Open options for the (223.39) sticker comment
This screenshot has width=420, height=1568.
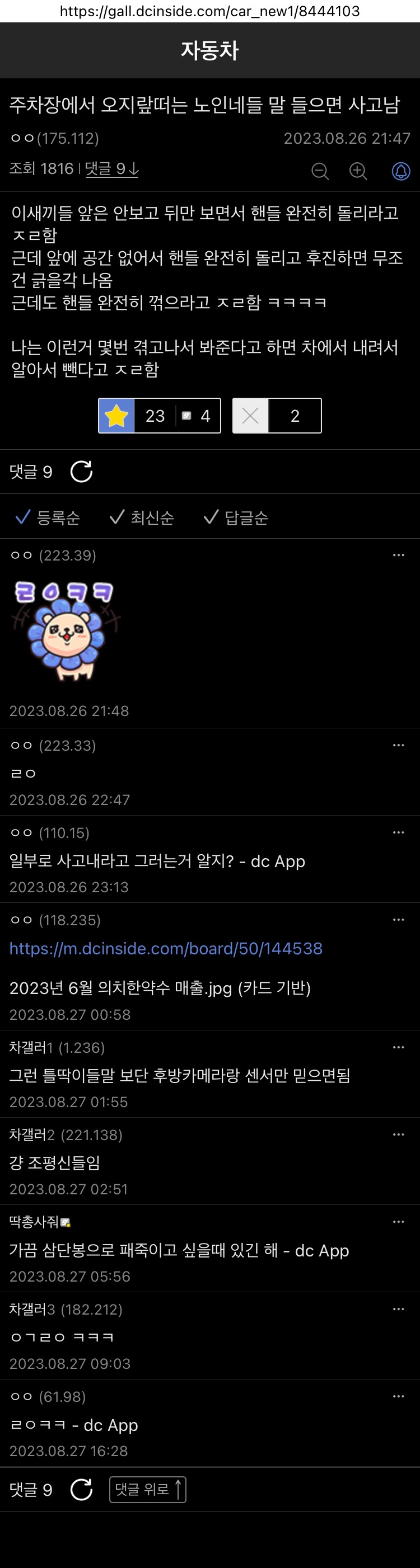click(x=399, y=555)
